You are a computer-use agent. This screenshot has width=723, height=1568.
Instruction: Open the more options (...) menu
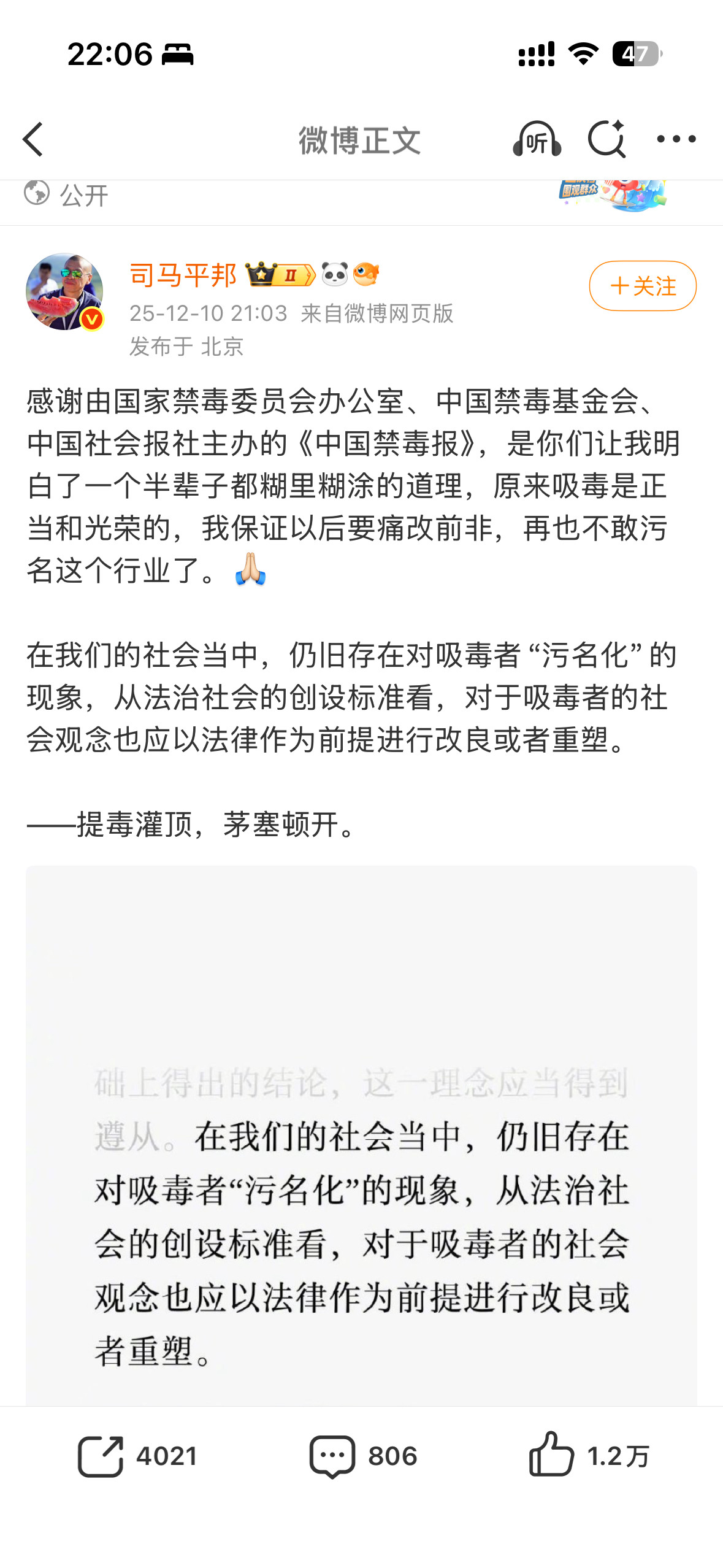[x=677, y=140]
